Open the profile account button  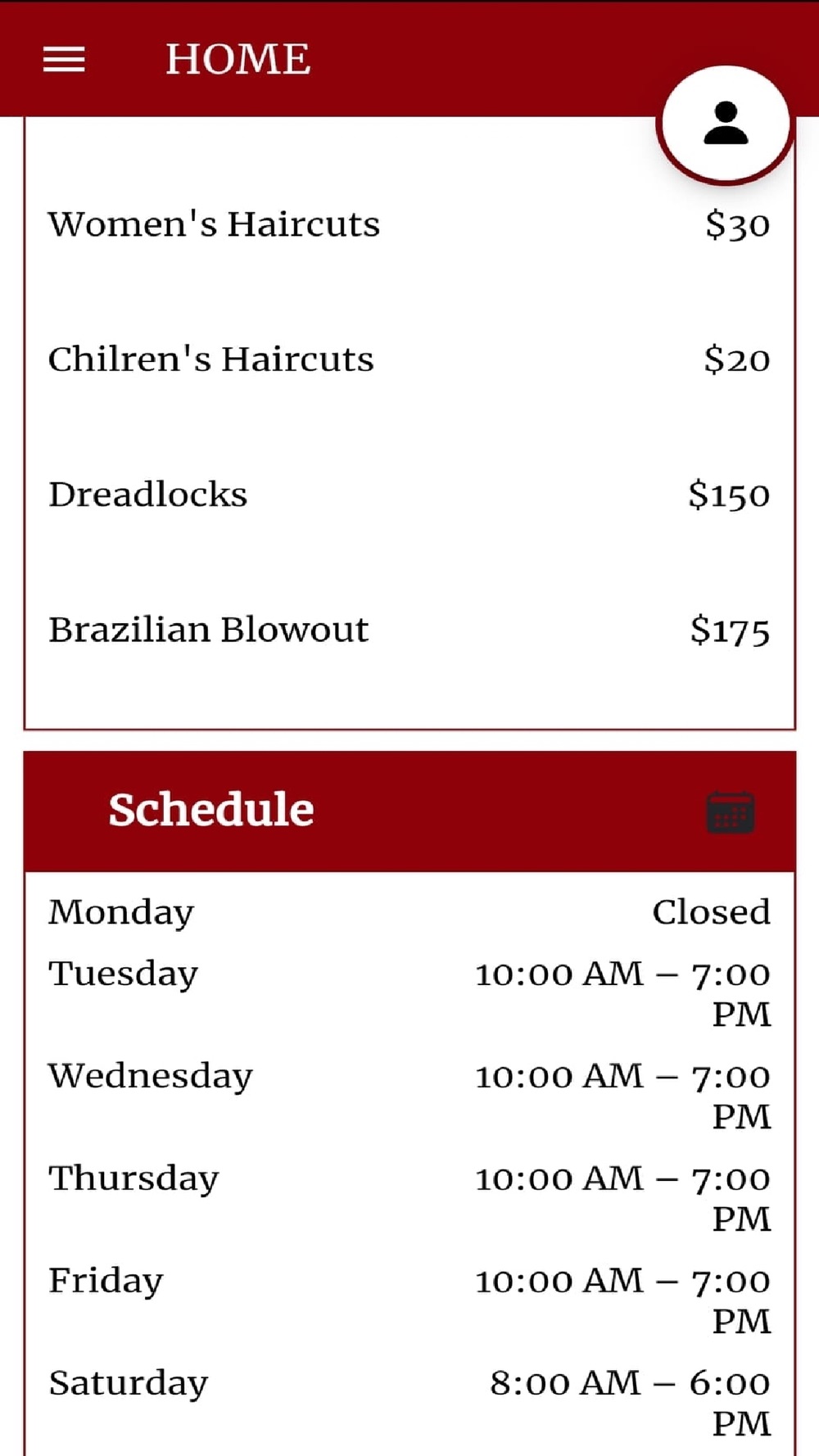[726, 124]
